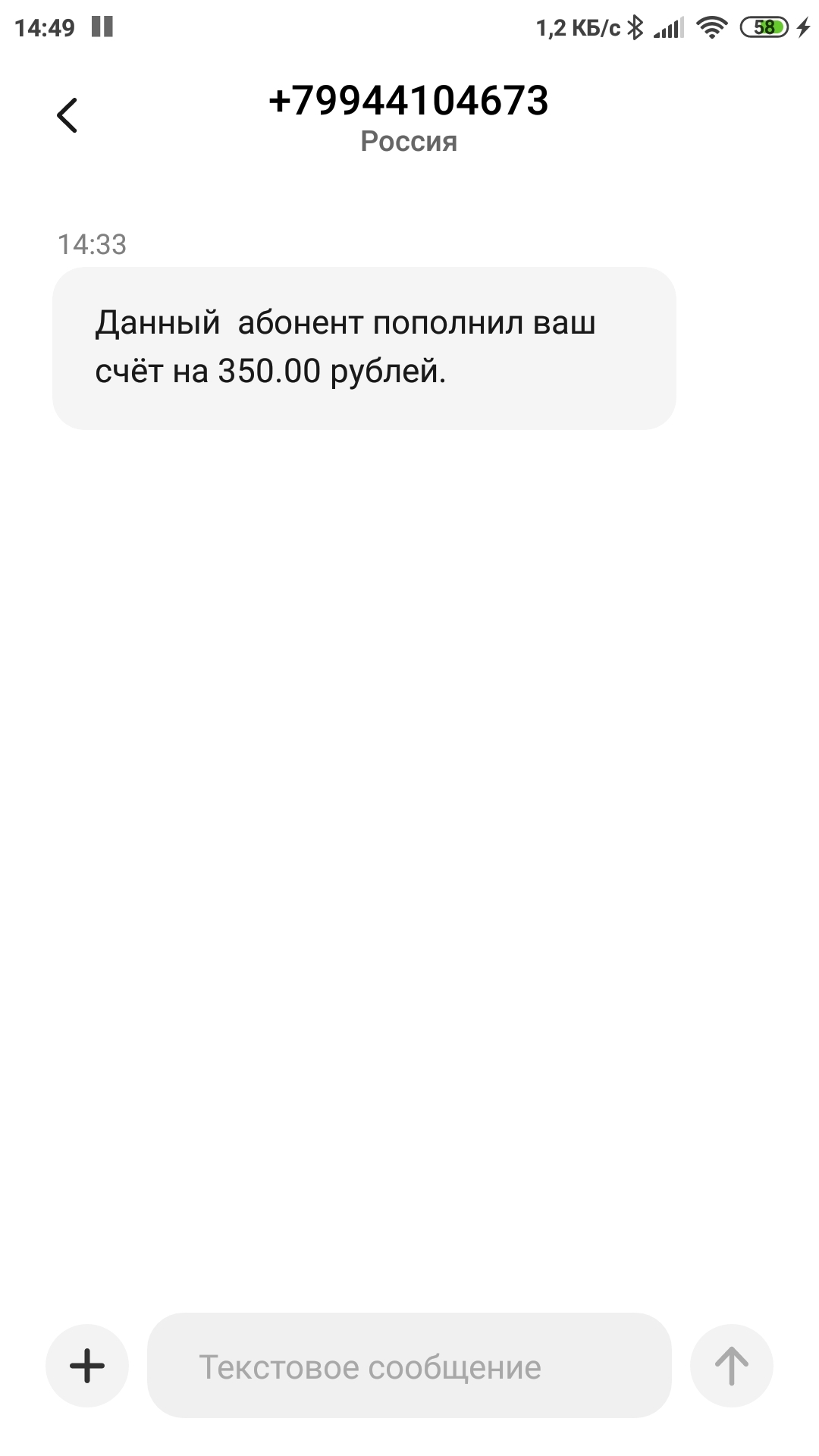Tap the send arrow button

[x=731, y=1366]
